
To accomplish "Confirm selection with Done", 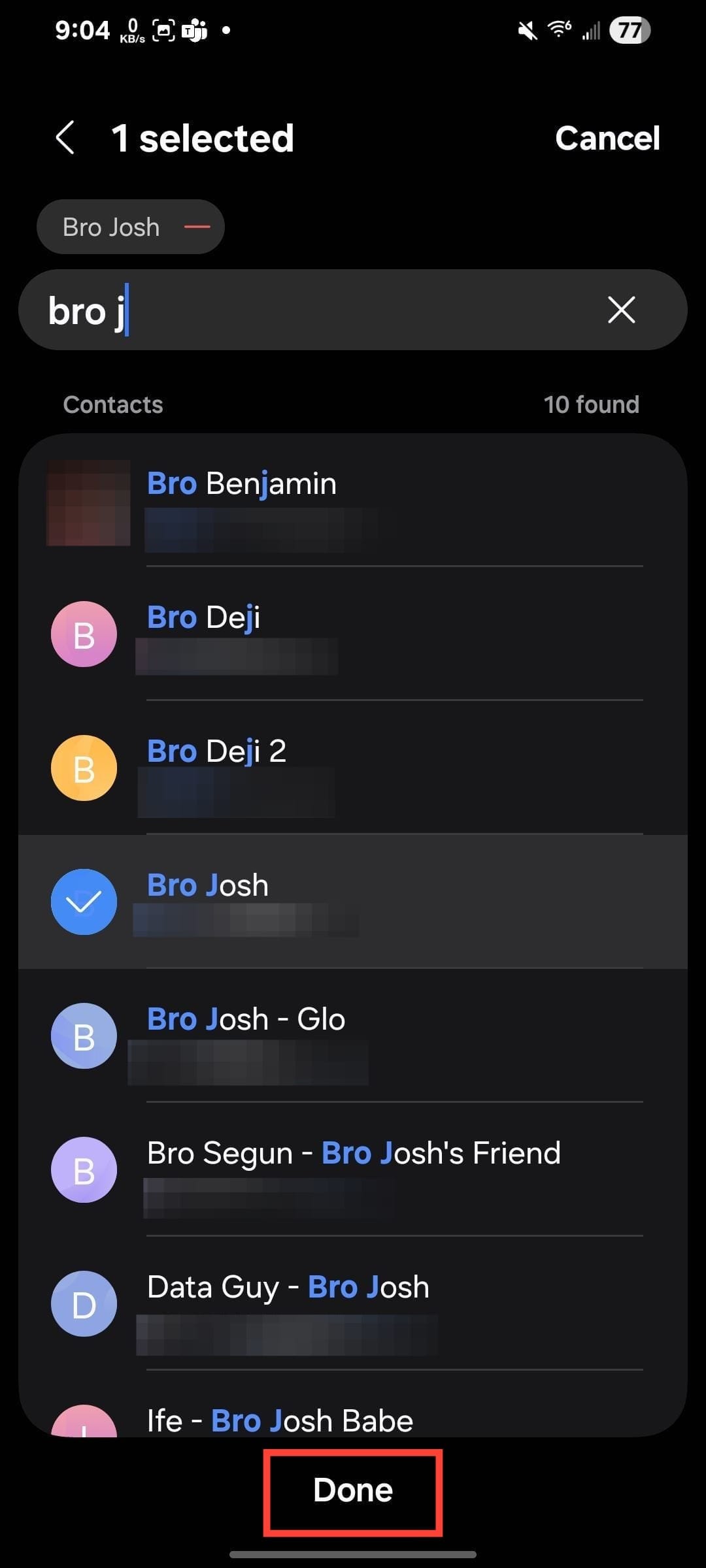I will click(x=353, y=1491).
